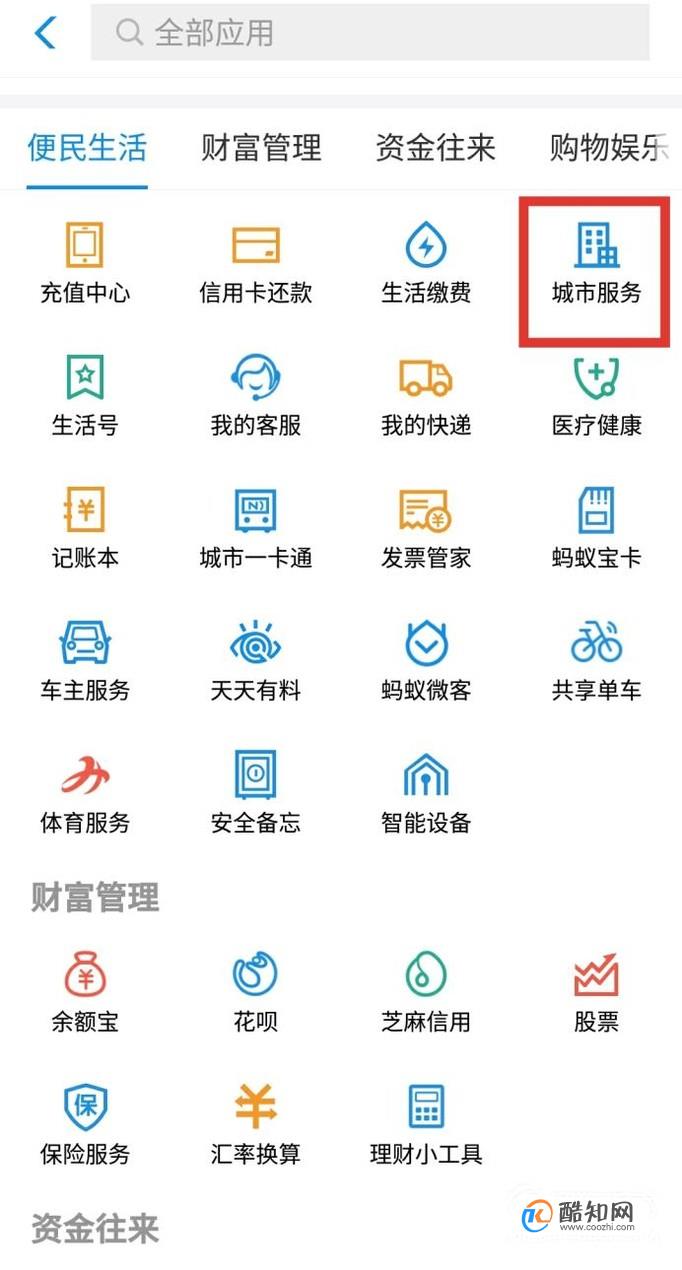This screenshot has width=682, height=1270.
Task: Open 发票管家
Action: 426,529
